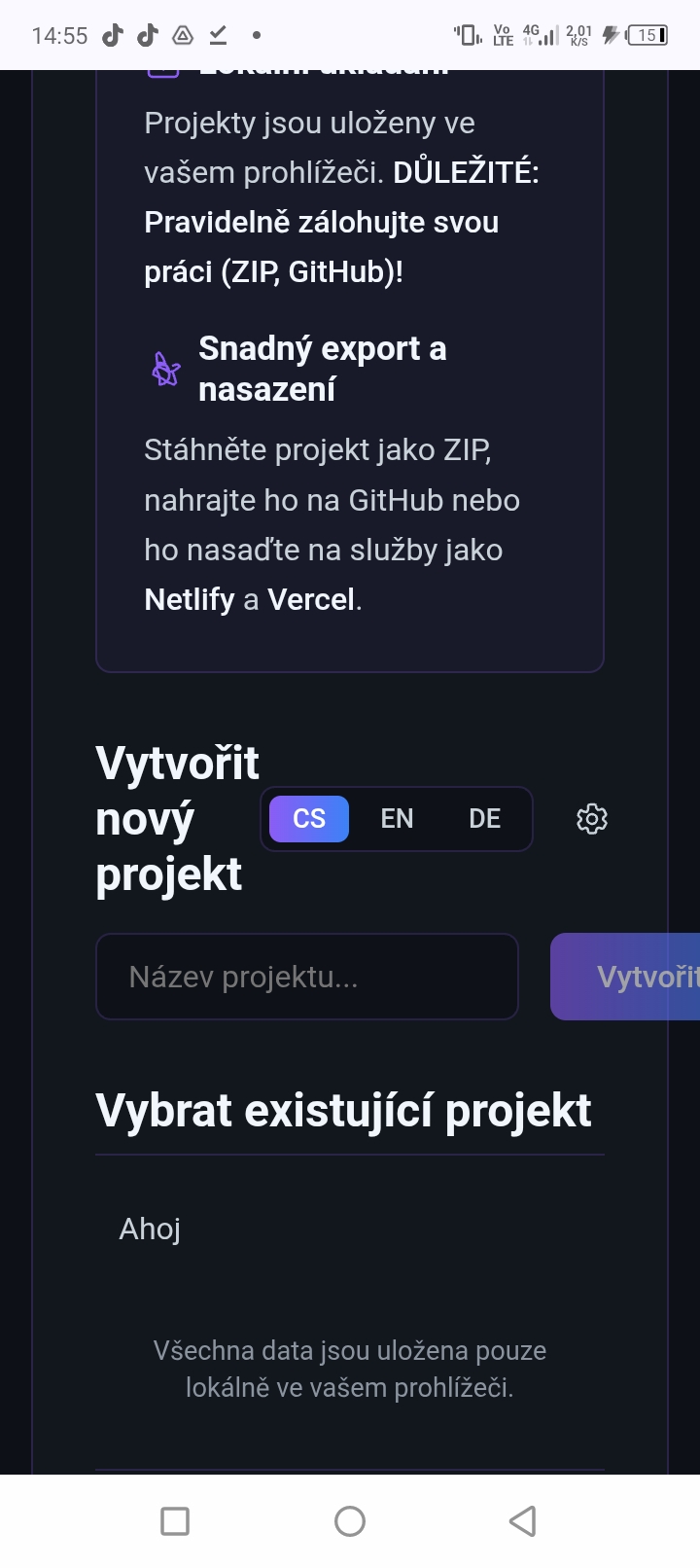This screenshot has height=1568, width=700.
Task: Switch language to CS
Action: [309, 819]
